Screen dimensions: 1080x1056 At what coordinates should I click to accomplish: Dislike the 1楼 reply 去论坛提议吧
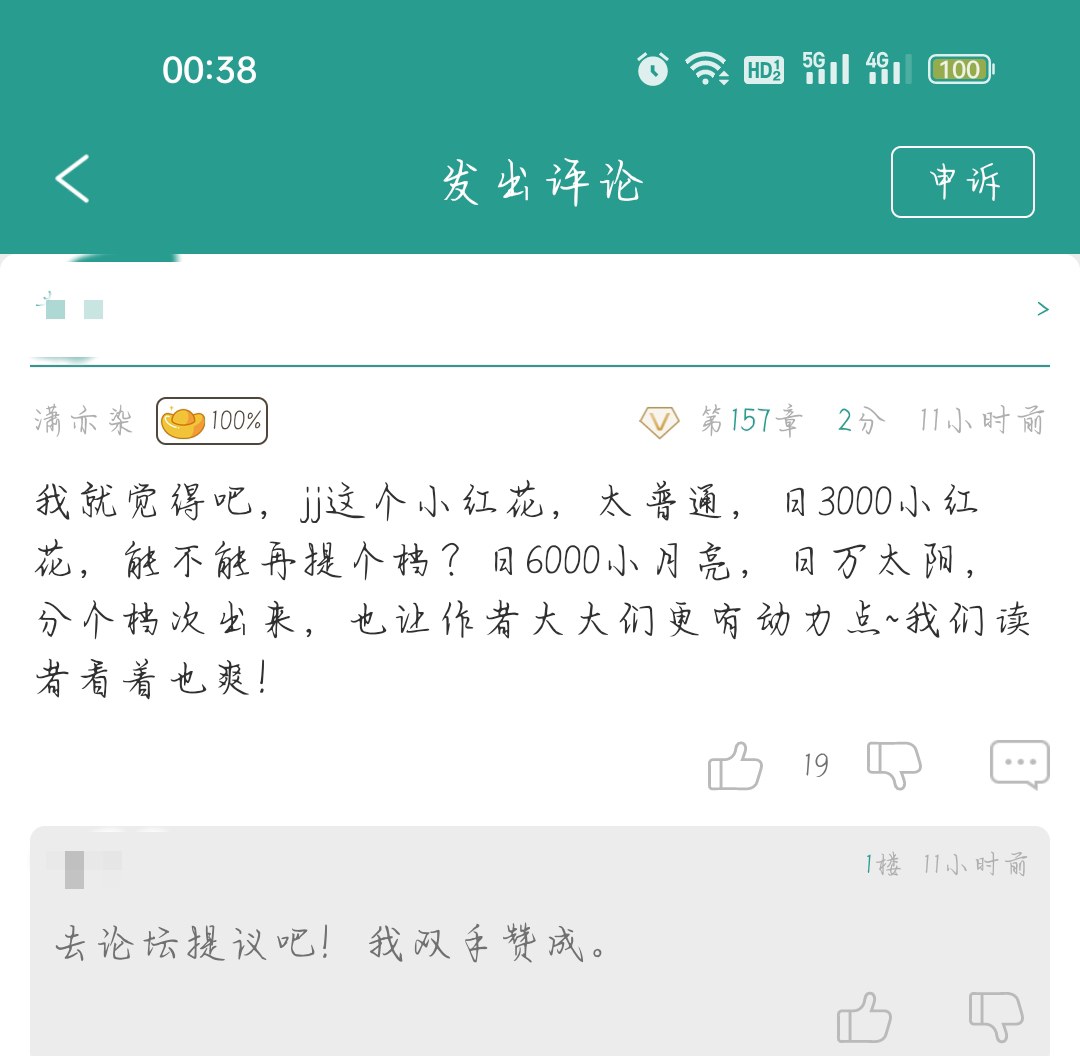pyautogui.click(x=995, y=1018)
